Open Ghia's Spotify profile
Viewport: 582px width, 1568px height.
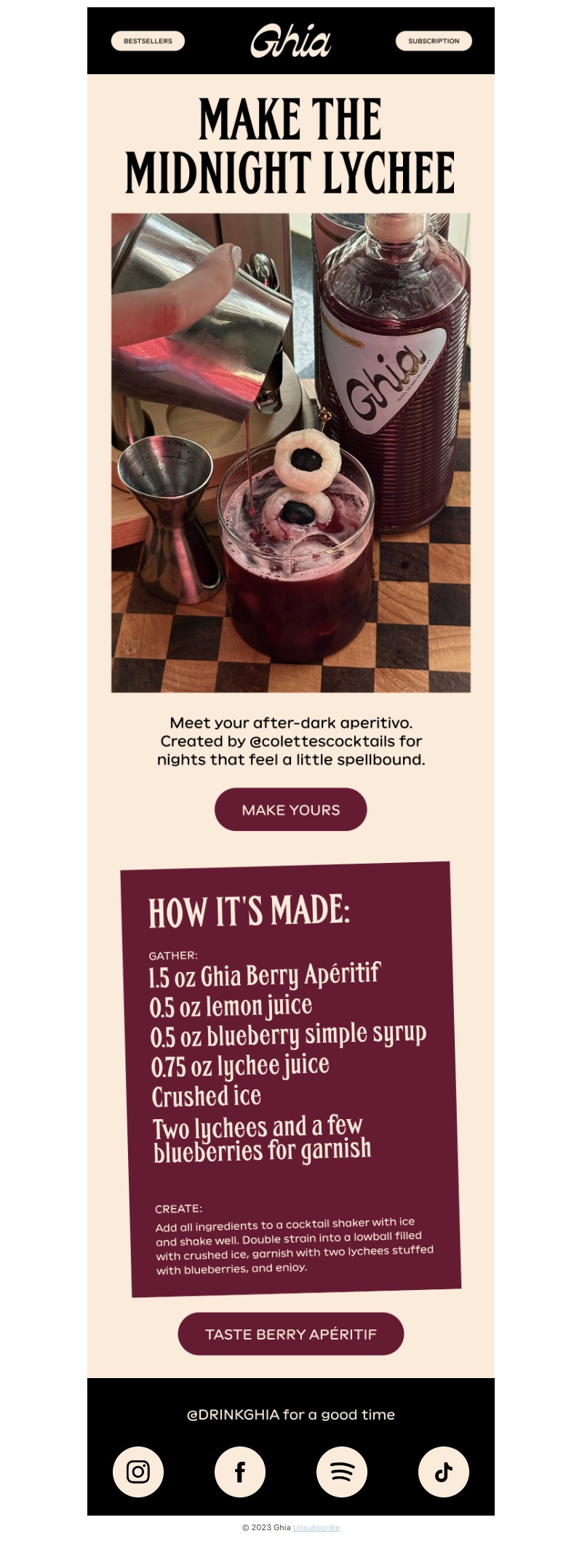[x=342, y=1471]
